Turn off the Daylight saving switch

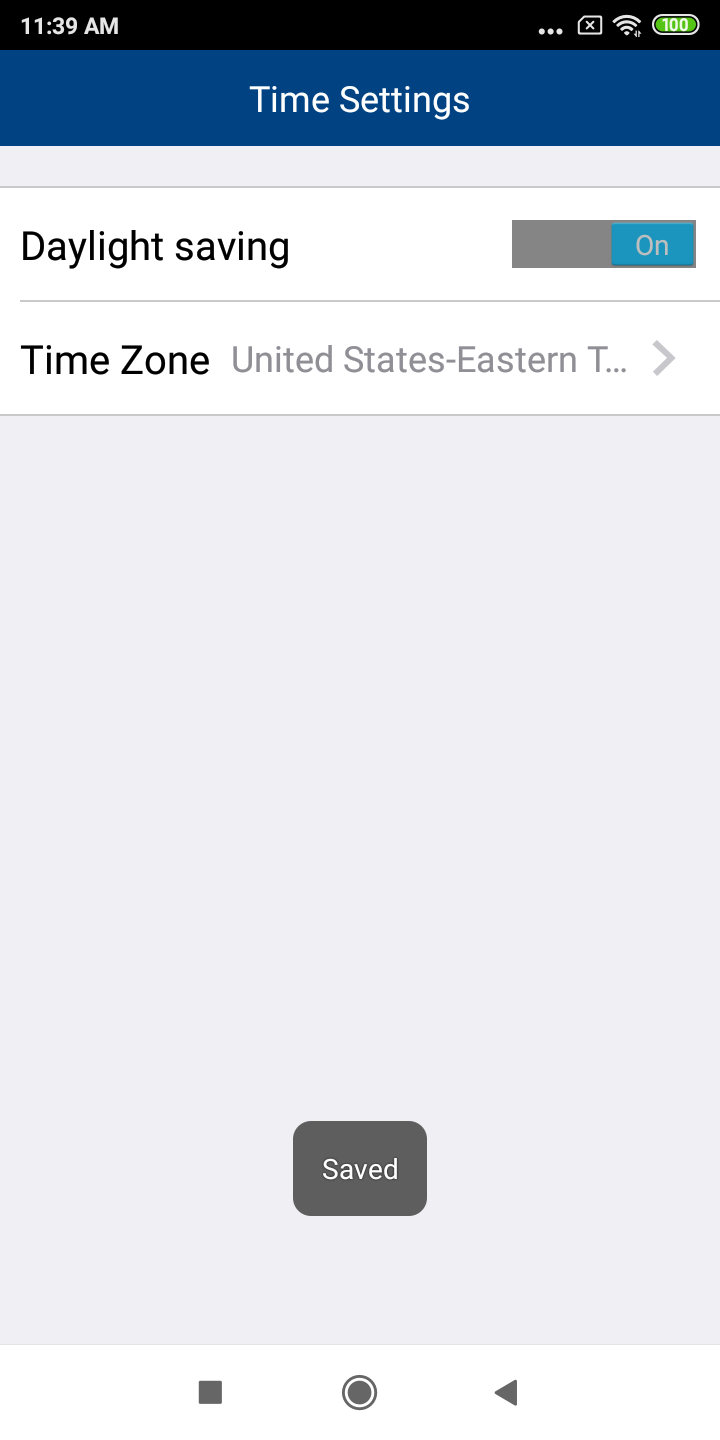tap(603, 245)
